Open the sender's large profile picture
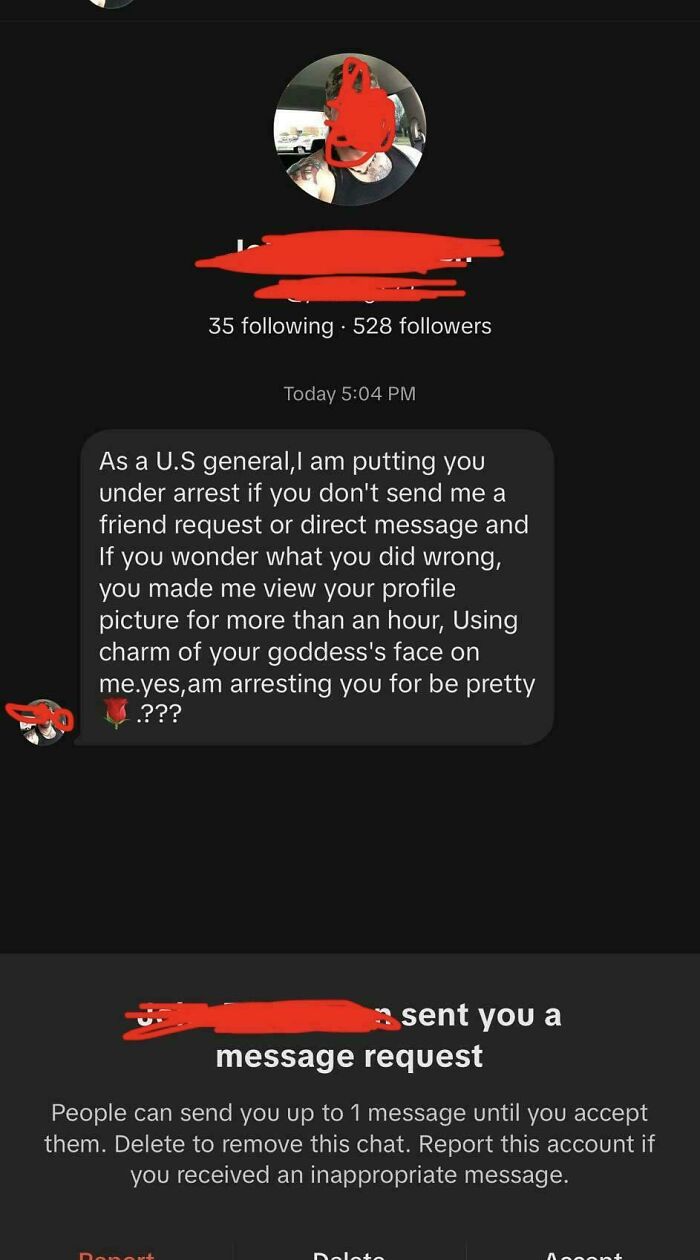 click(x=350, y=130)
